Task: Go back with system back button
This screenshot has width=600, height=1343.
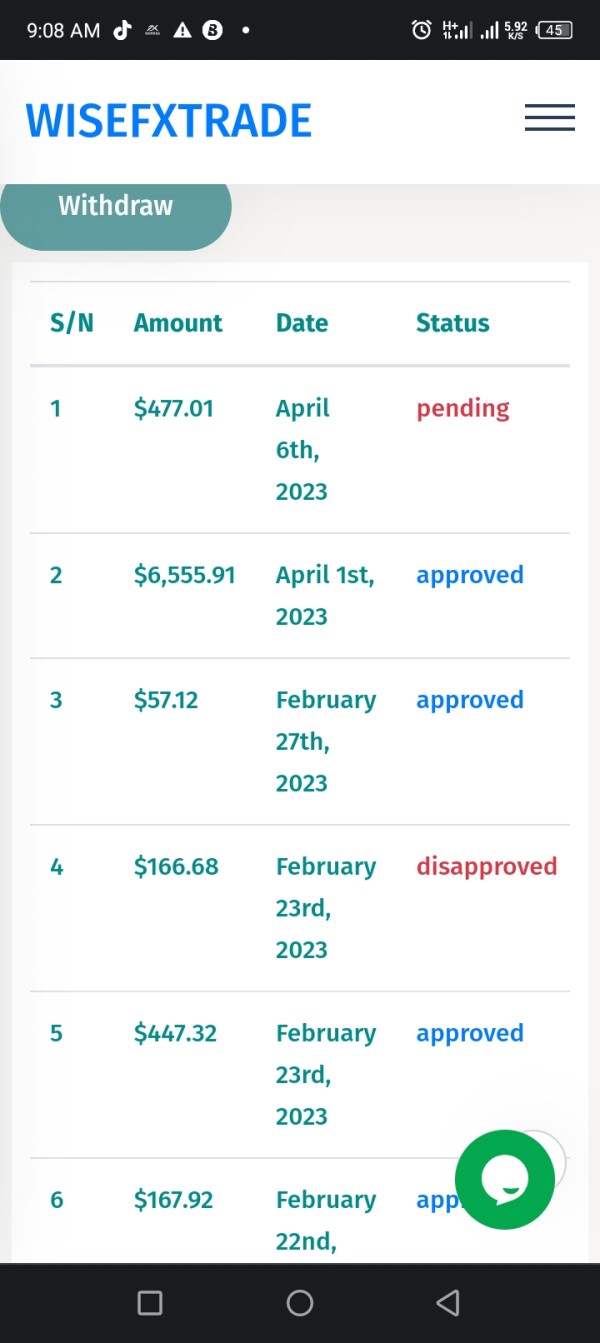Action: (448, 1302)
